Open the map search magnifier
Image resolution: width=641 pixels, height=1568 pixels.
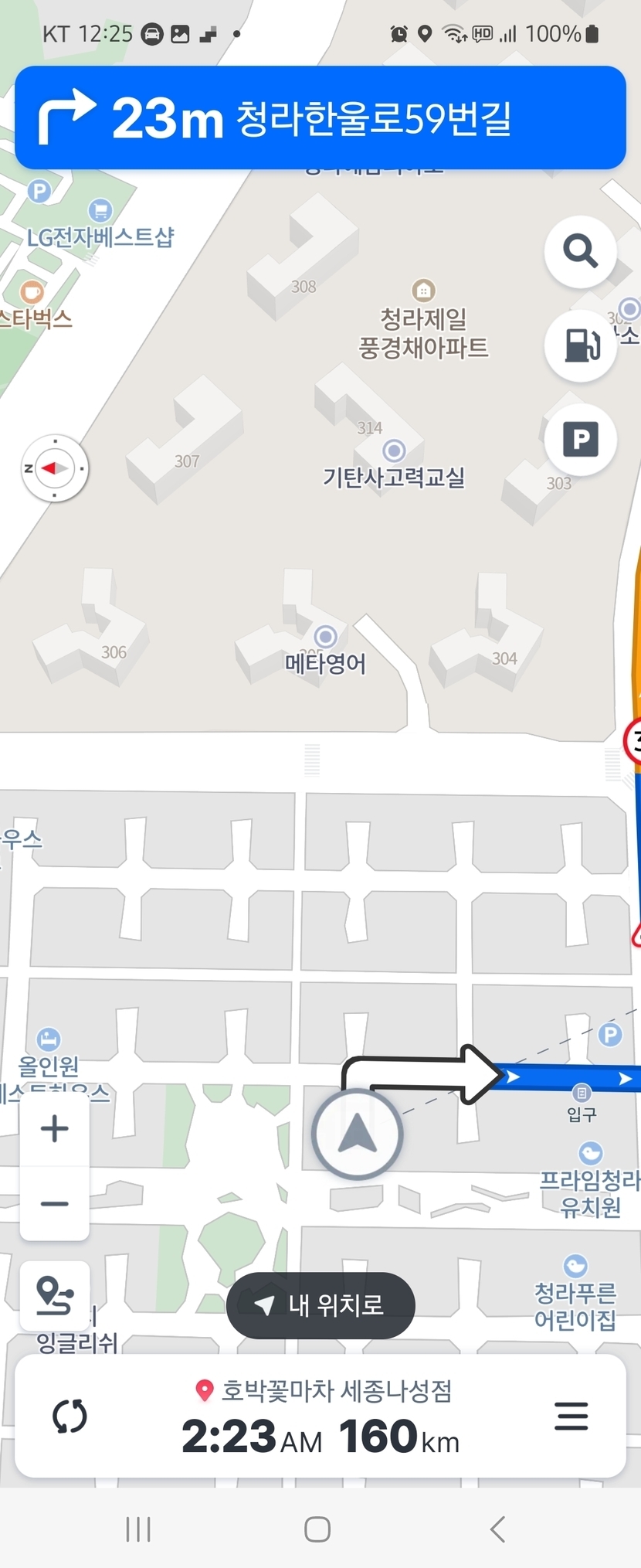[x=580, y=252]
